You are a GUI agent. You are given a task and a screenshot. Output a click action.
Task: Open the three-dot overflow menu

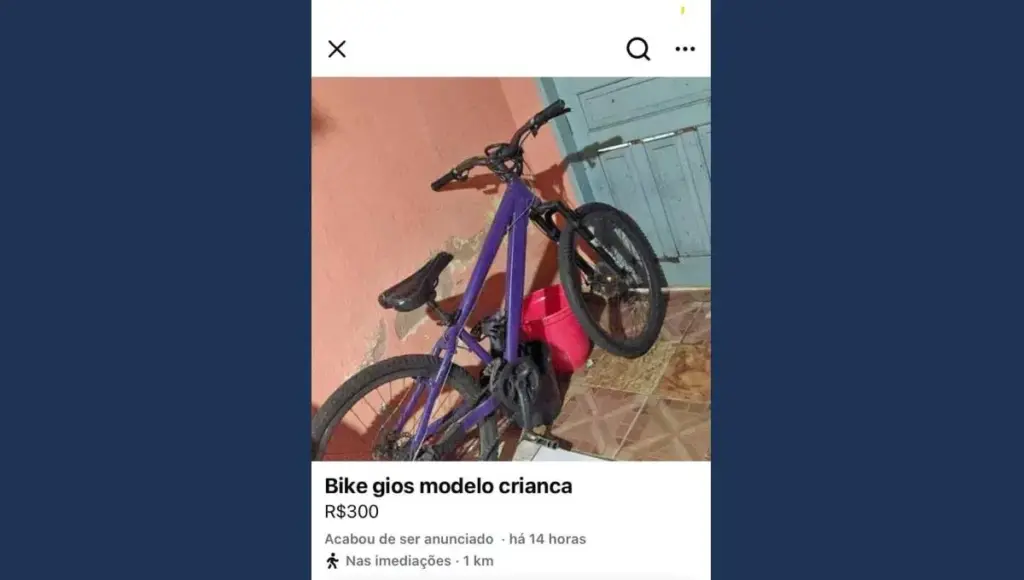pyautogui.click(x=685, y=49)
